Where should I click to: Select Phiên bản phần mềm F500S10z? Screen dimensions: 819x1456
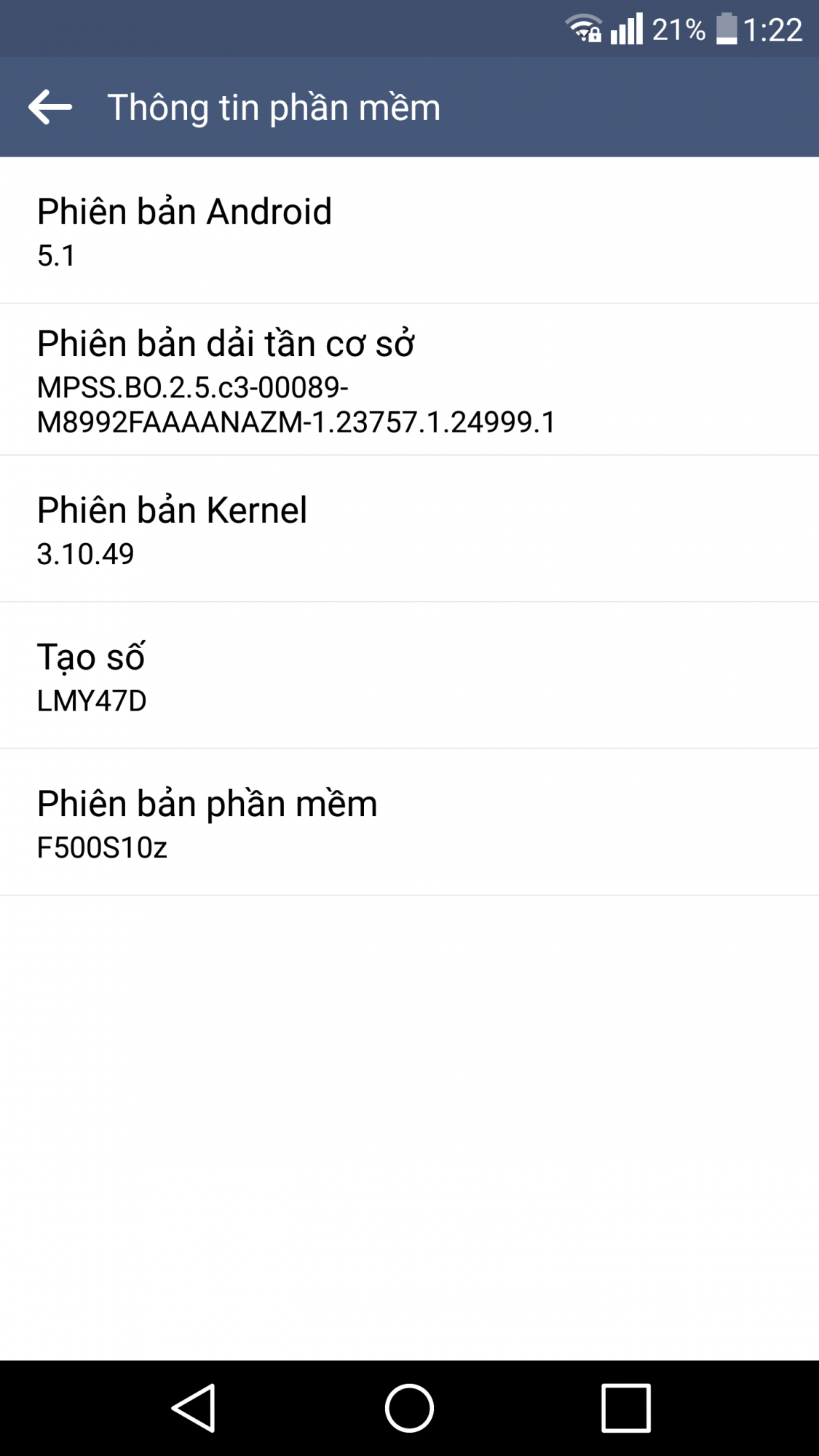point(207,821)
